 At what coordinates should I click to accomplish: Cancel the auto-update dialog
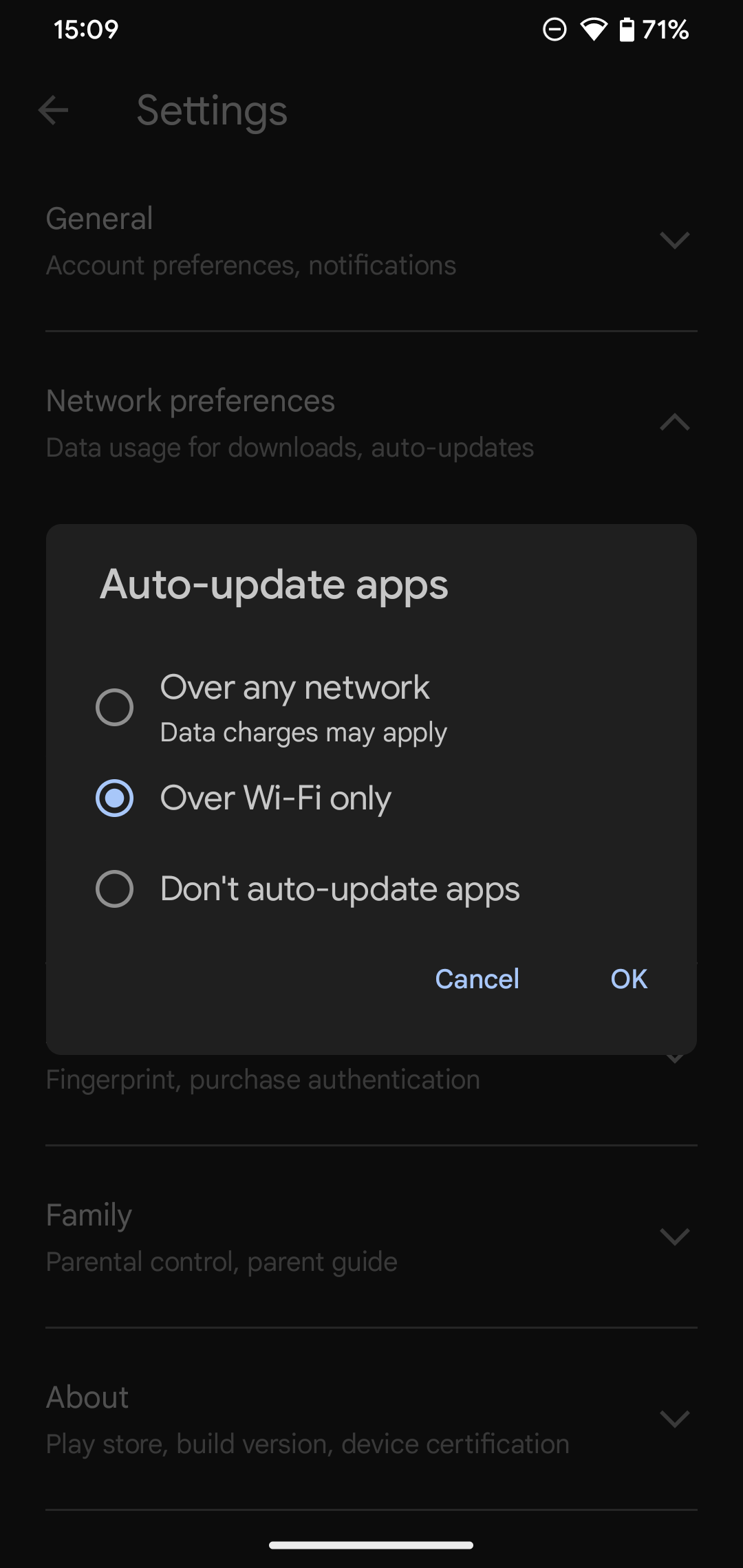click(477, 979)
